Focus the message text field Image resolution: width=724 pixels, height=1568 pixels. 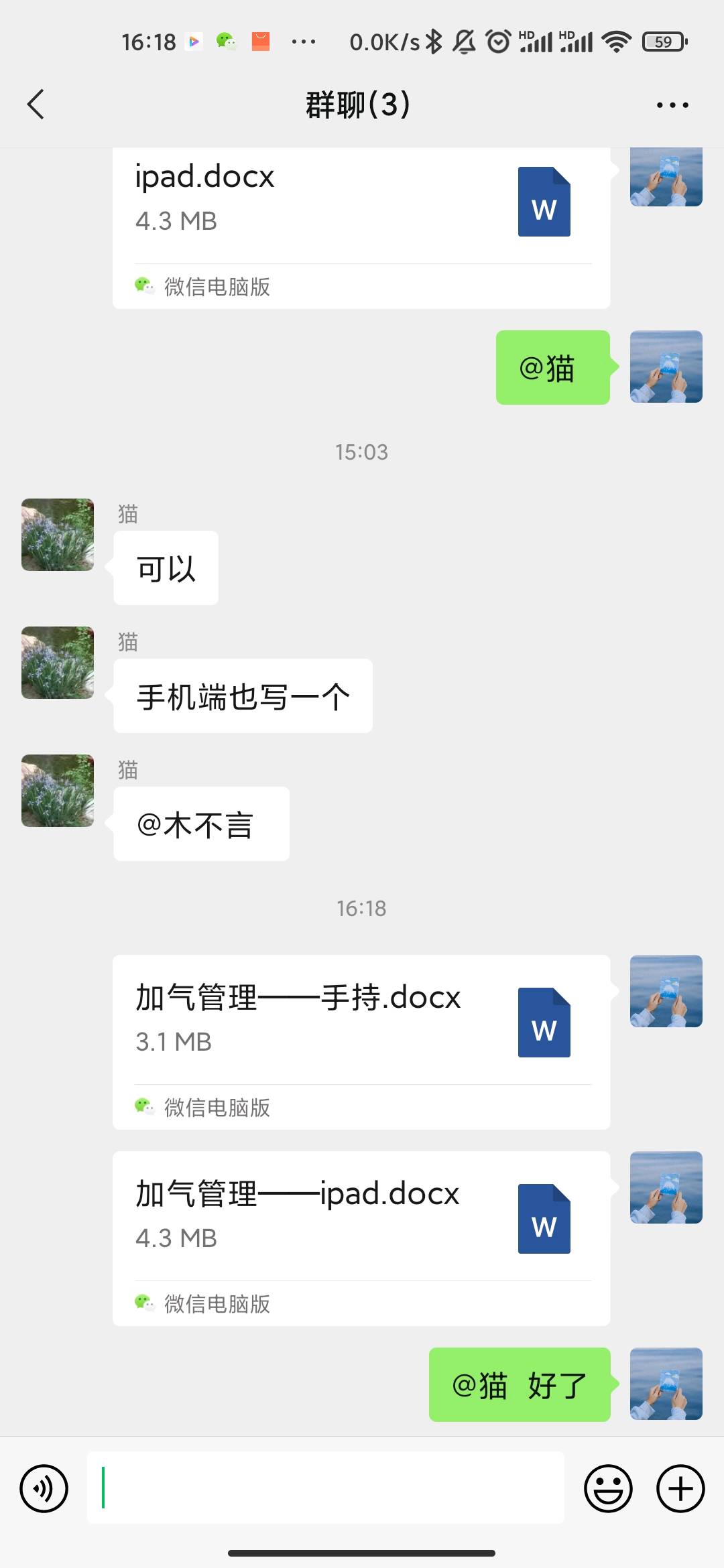tap(326, 1488)
